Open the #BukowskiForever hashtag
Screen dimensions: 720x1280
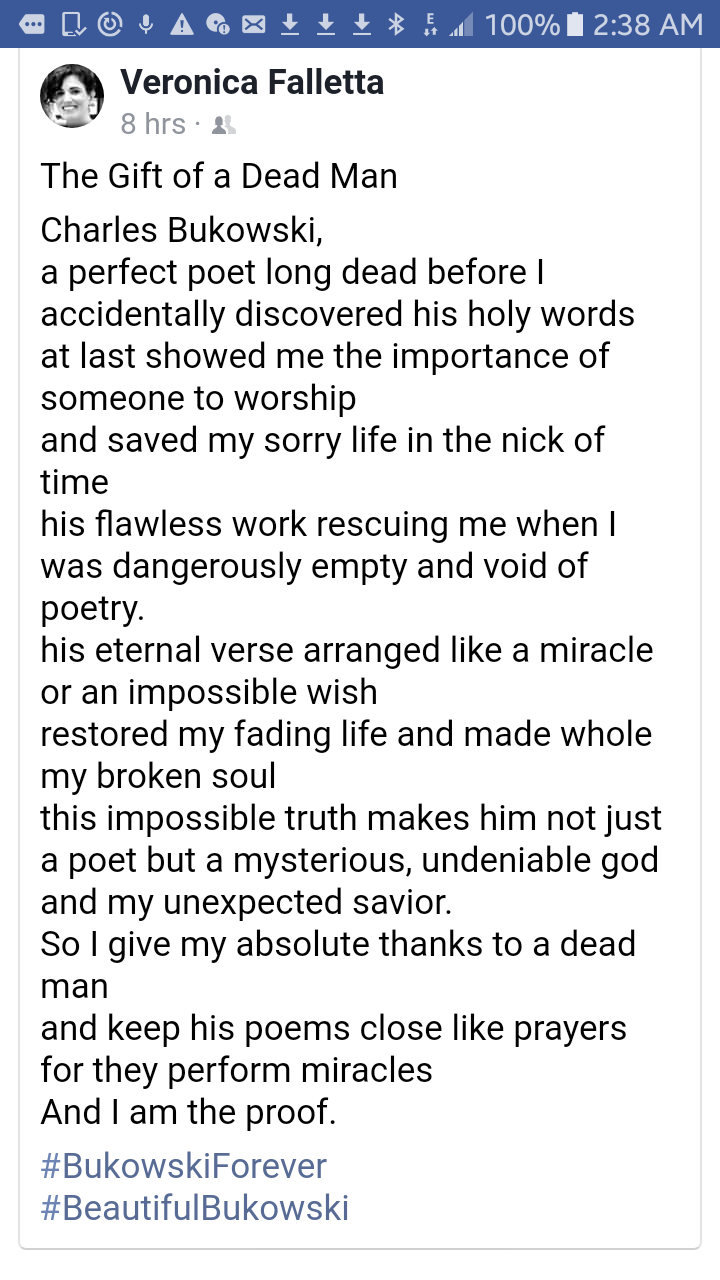184,1166
